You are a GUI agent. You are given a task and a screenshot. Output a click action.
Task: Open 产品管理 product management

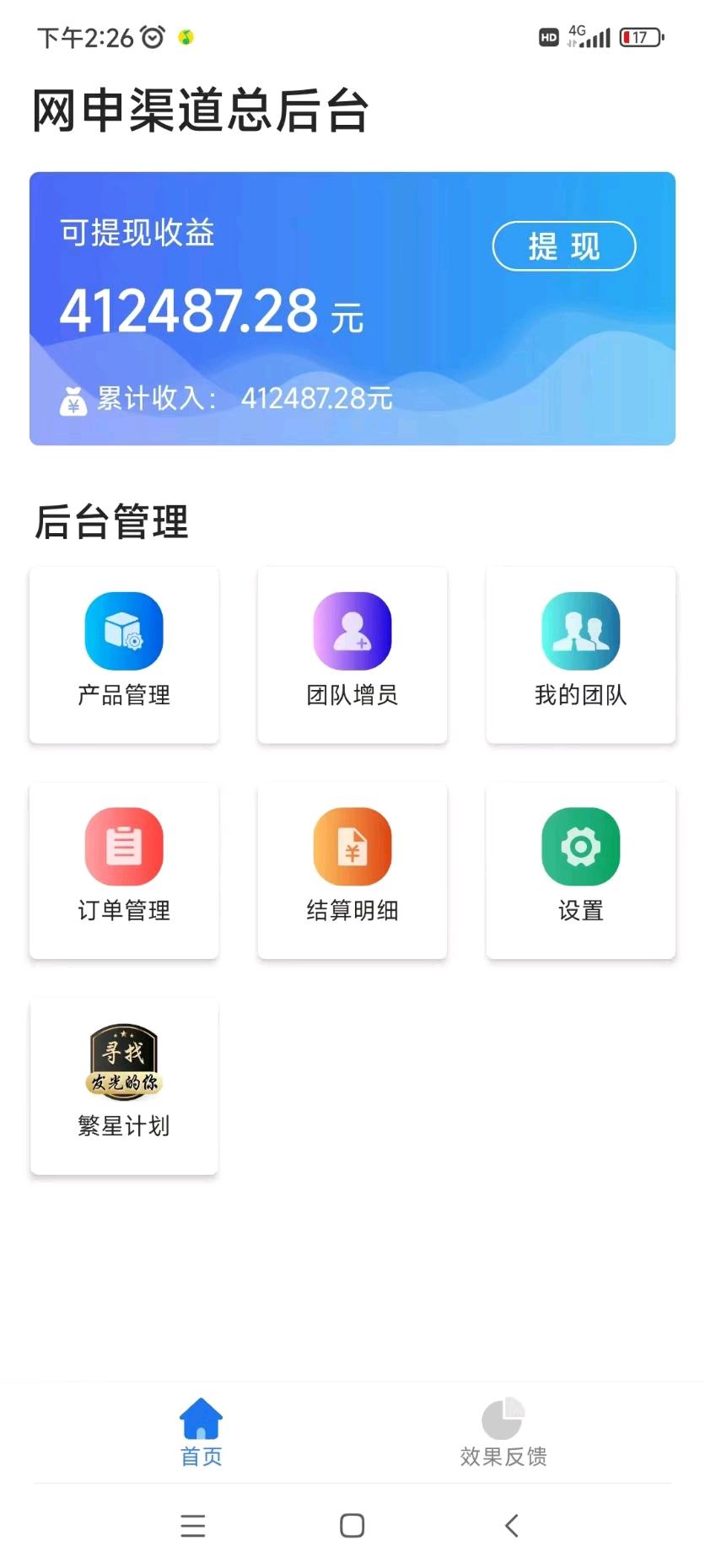click(124, 655)
